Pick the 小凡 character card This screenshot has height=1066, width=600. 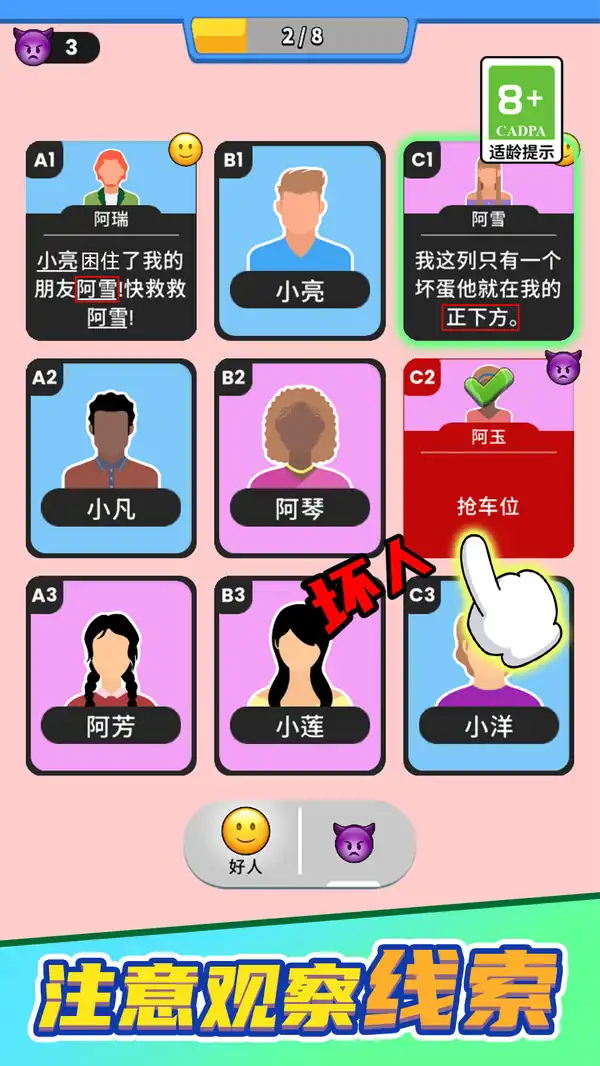[x=111, y=458]
